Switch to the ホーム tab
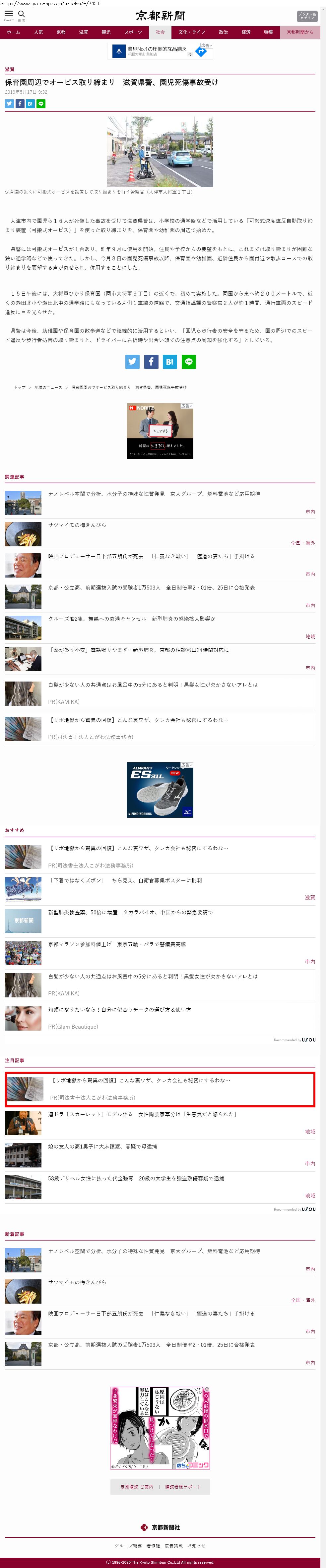Screen dimensions: 326x1568 [x=13, y=32]
